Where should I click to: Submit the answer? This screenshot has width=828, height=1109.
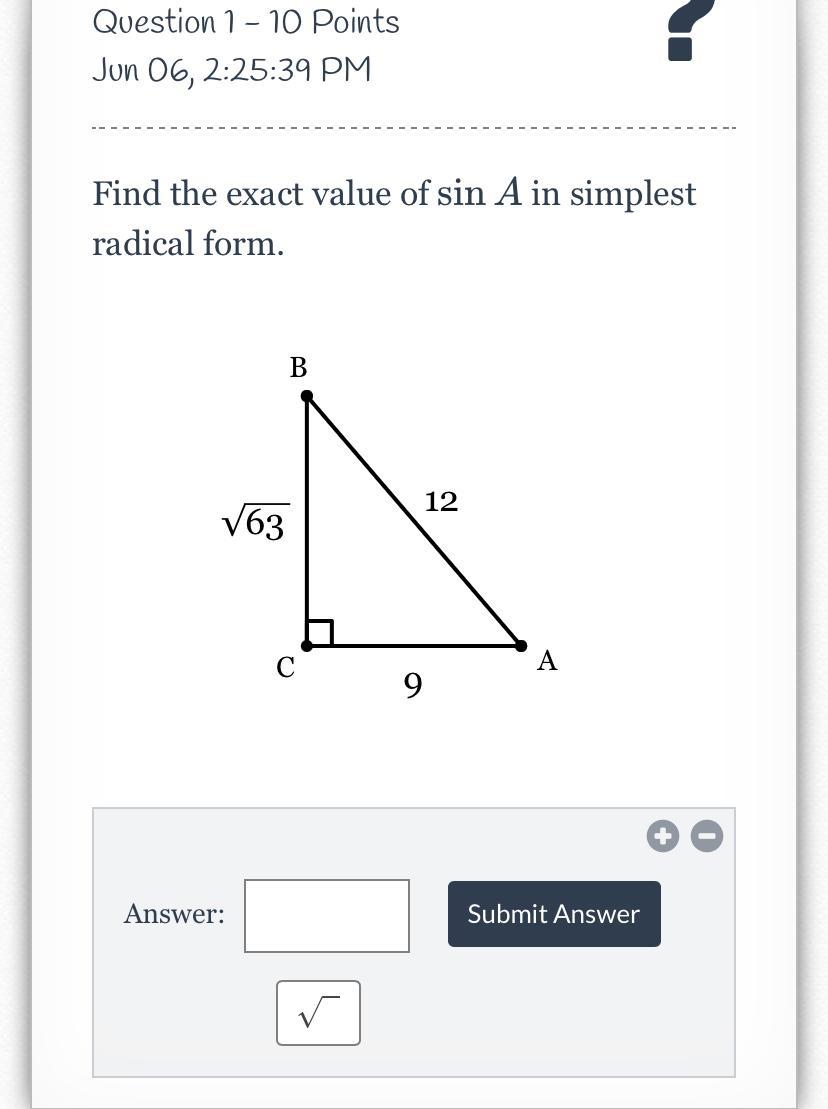[554, 914]
